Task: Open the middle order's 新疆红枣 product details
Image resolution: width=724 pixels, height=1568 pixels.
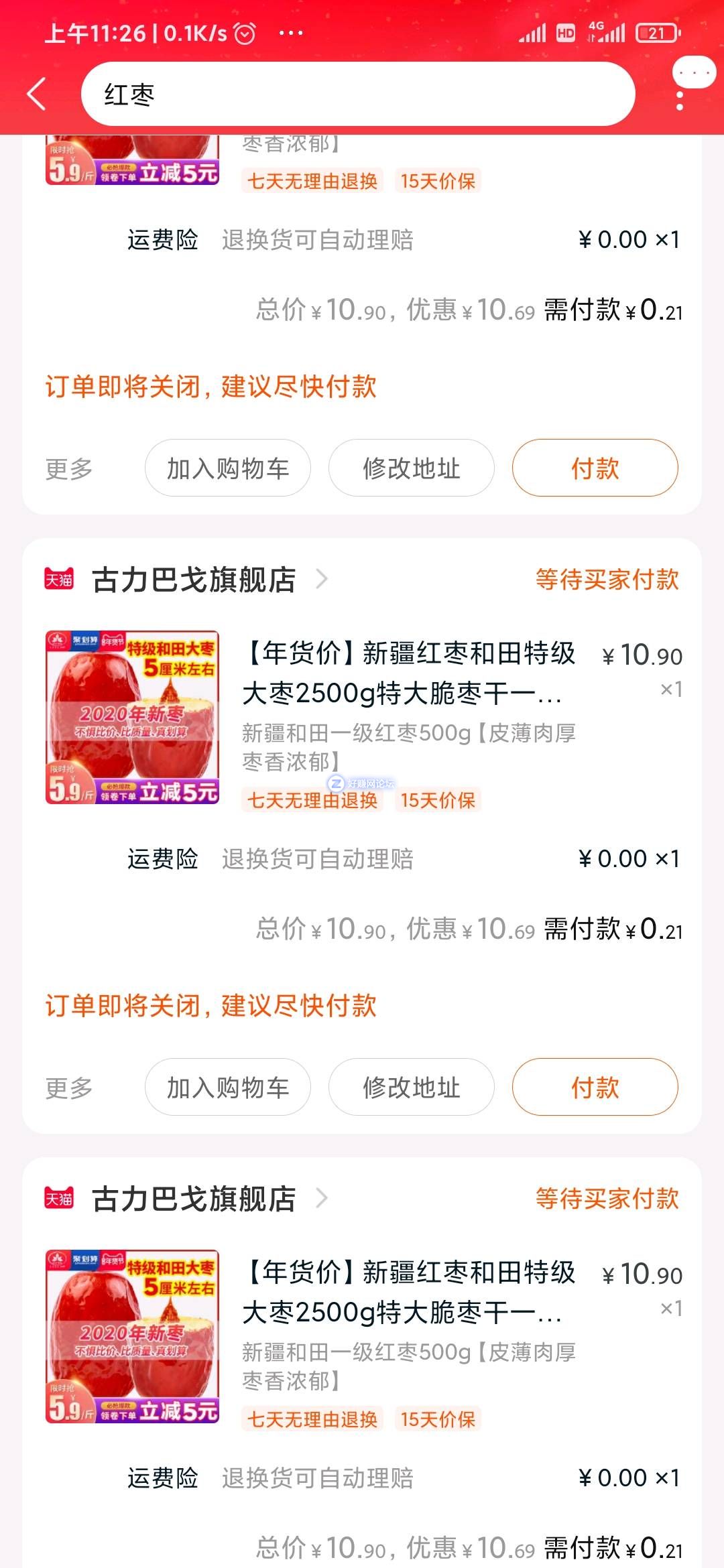Action: (x=408, y=673)
